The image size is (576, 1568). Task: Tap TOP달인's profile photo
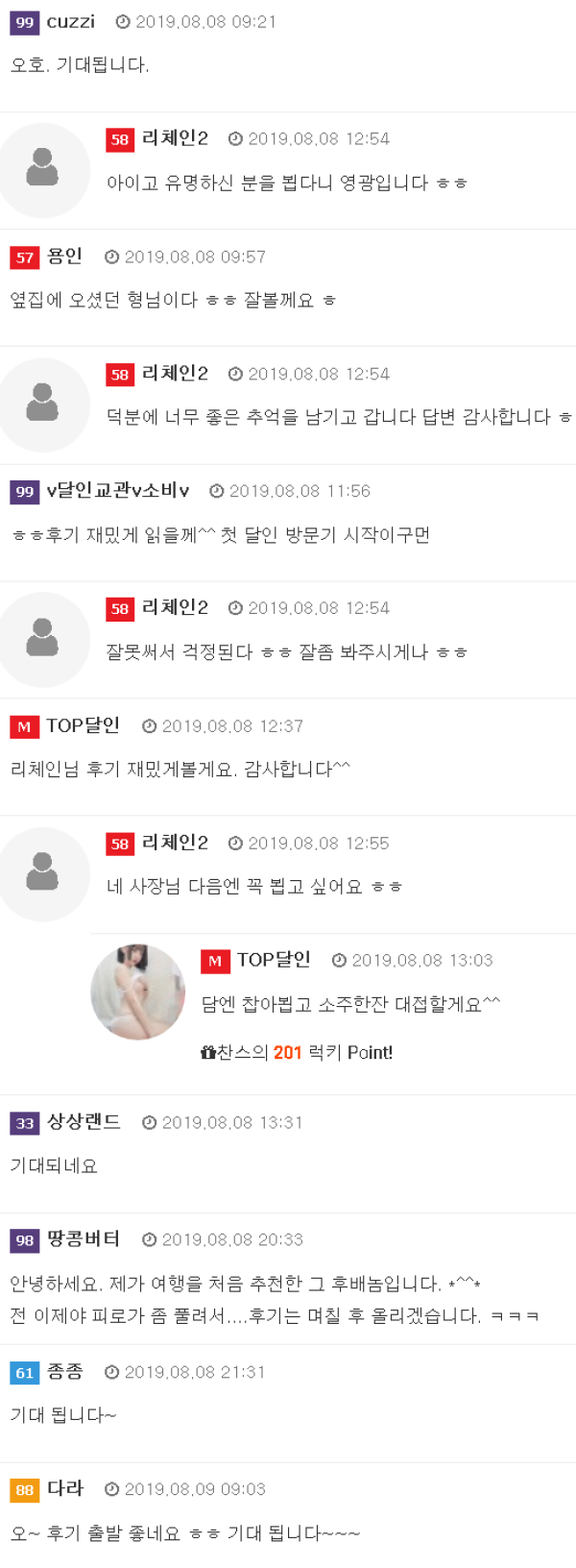(138, 992)
